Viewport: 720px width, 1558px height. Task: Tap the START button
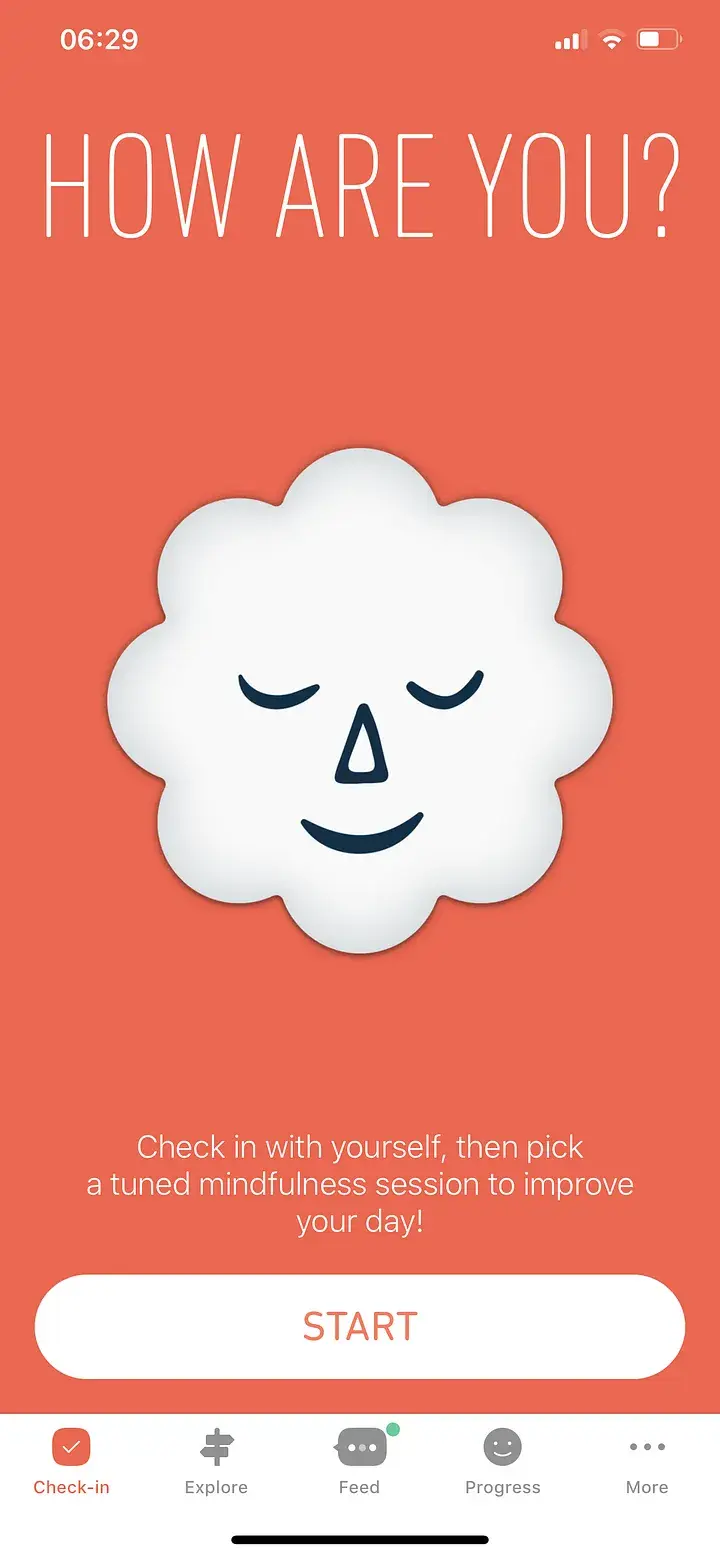tap(360, 1326)
